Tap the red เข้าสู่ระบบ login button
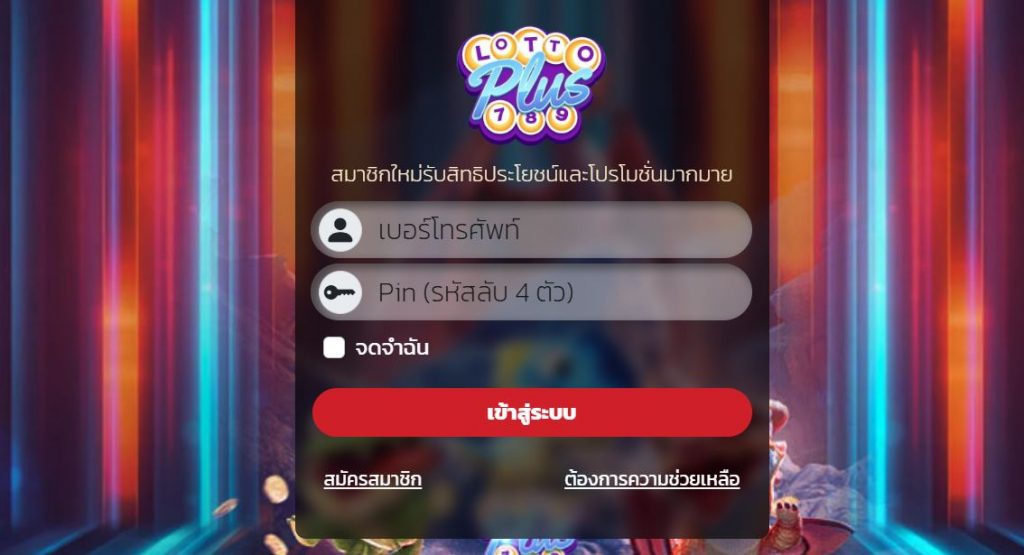The image size is (1024, 555). (531, 413)
